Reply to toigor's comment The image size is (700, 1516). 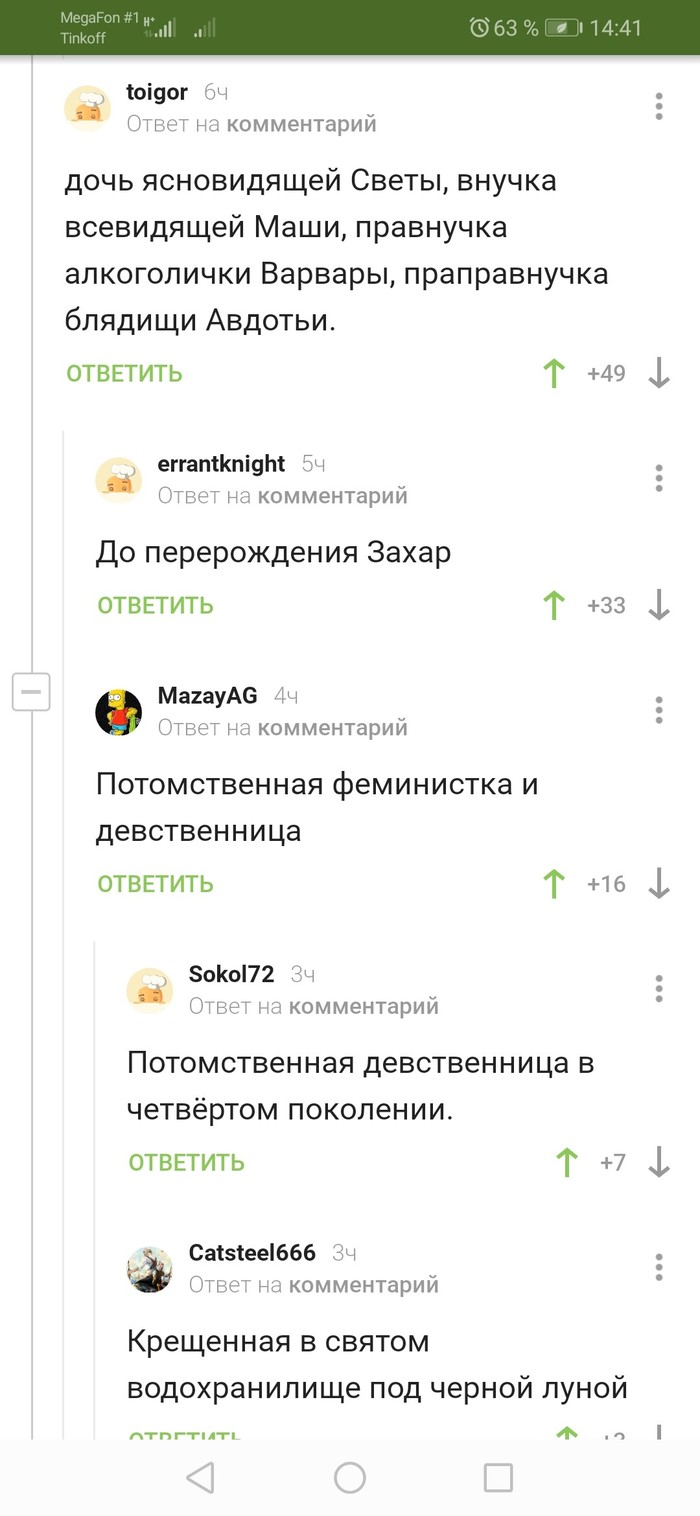pos(125,374)
